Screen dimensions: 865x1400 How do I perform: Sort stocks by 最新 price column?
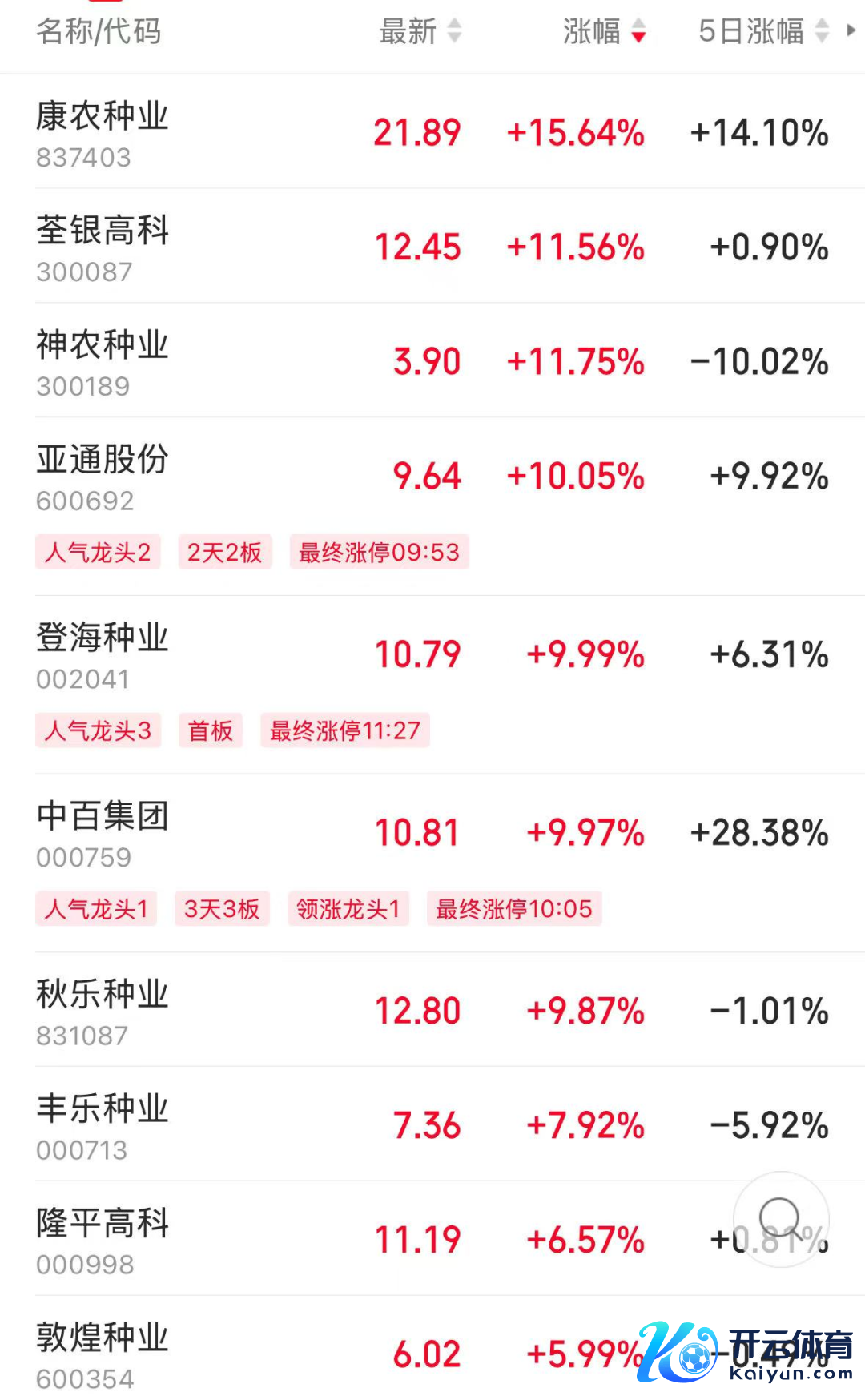(x=420, y=32)
